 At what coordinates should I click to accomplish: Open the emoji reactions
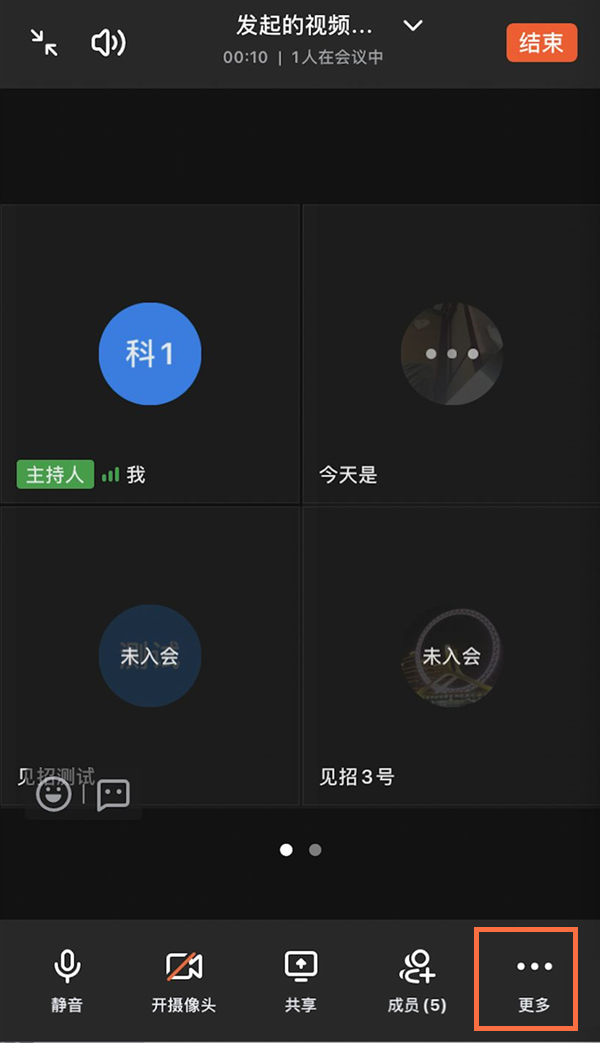point(54,795)
